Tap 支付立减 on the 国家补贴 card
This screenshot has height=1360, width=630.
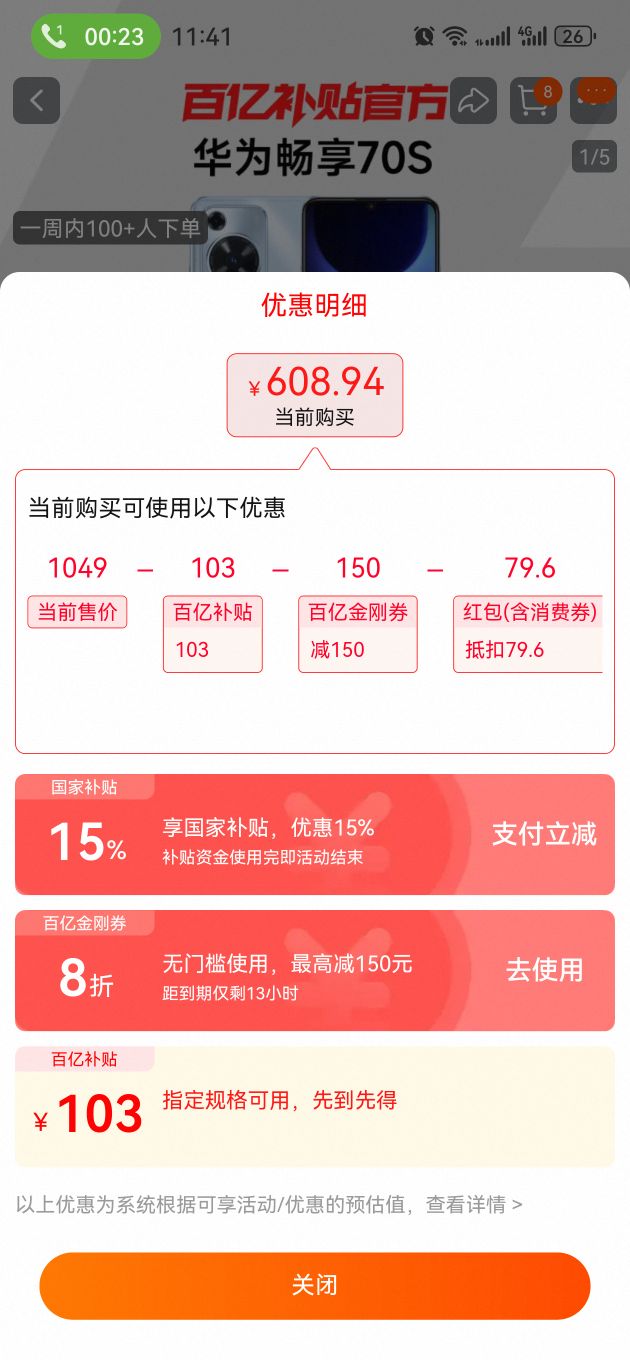pos(544,834)
